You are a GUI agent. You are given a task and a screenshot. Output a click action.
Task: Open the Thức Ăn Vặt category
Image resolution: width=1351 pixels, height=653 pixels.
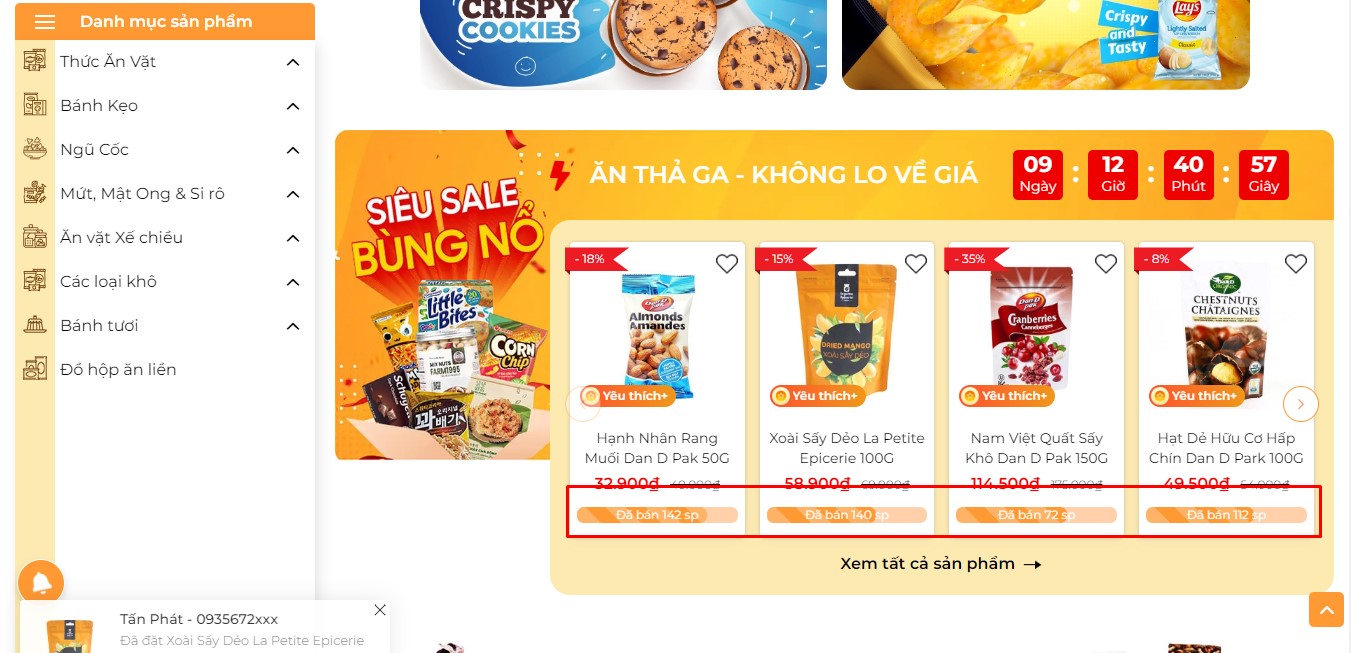click(108, 62)
